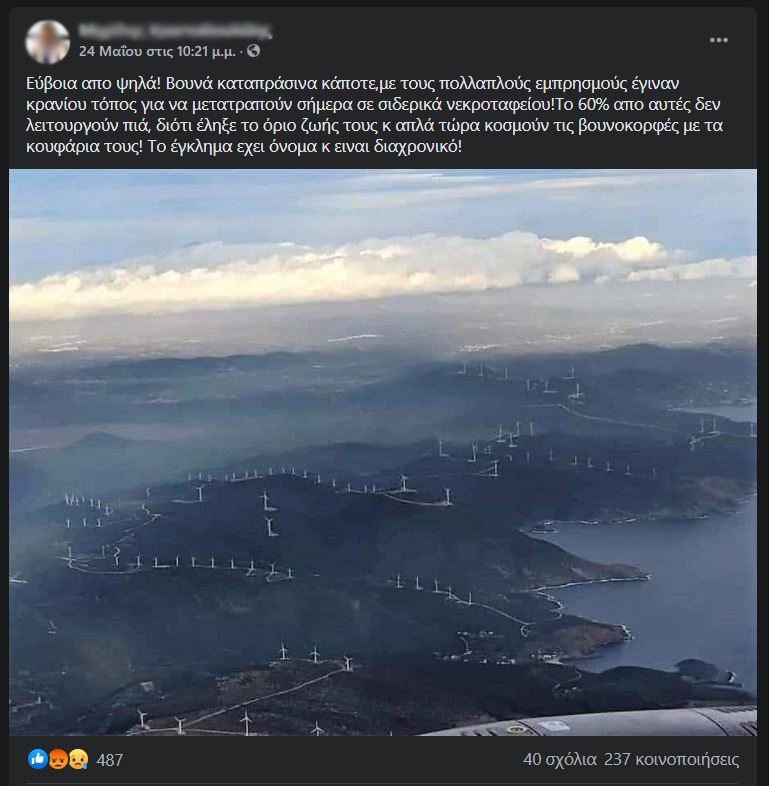Image resolution: width=769 pixels, height=786 pixels.
Task: Show the 40 σχόλια comments
Action: (x=560, y=760)
